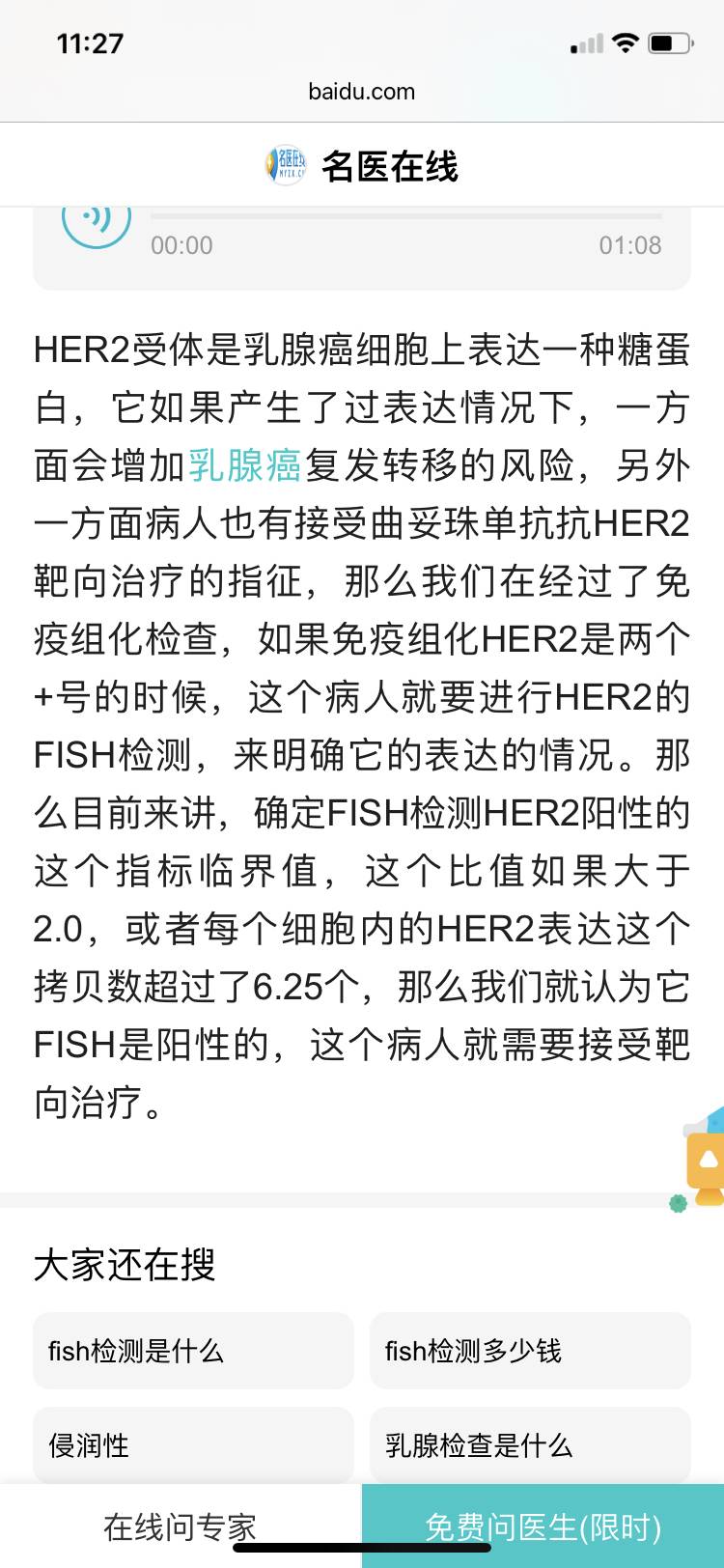The width and height of the screenshot is (724, 1568).
Task: Open 乳腺检查是什么 related search
Action: coord(530,1445)
